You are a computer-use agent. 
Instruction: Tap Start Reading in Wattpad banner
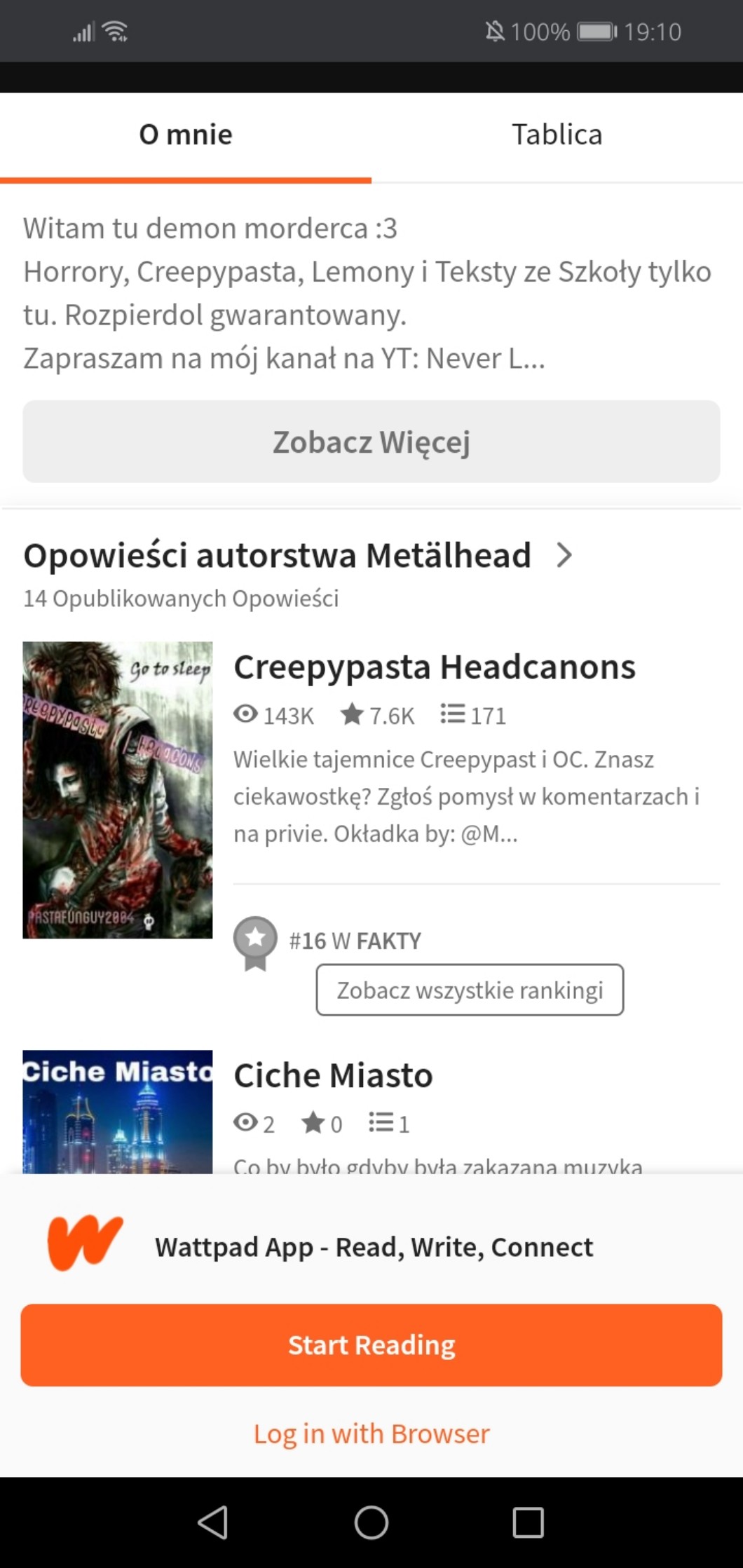click(371, 1345)
